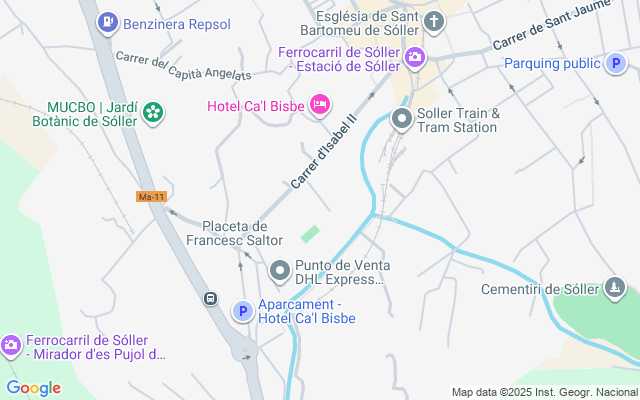Select the MUCBO Jardí Botànic de Sóller marker
The width and height of the screenshot is (640, 400).
pos(153,113)
